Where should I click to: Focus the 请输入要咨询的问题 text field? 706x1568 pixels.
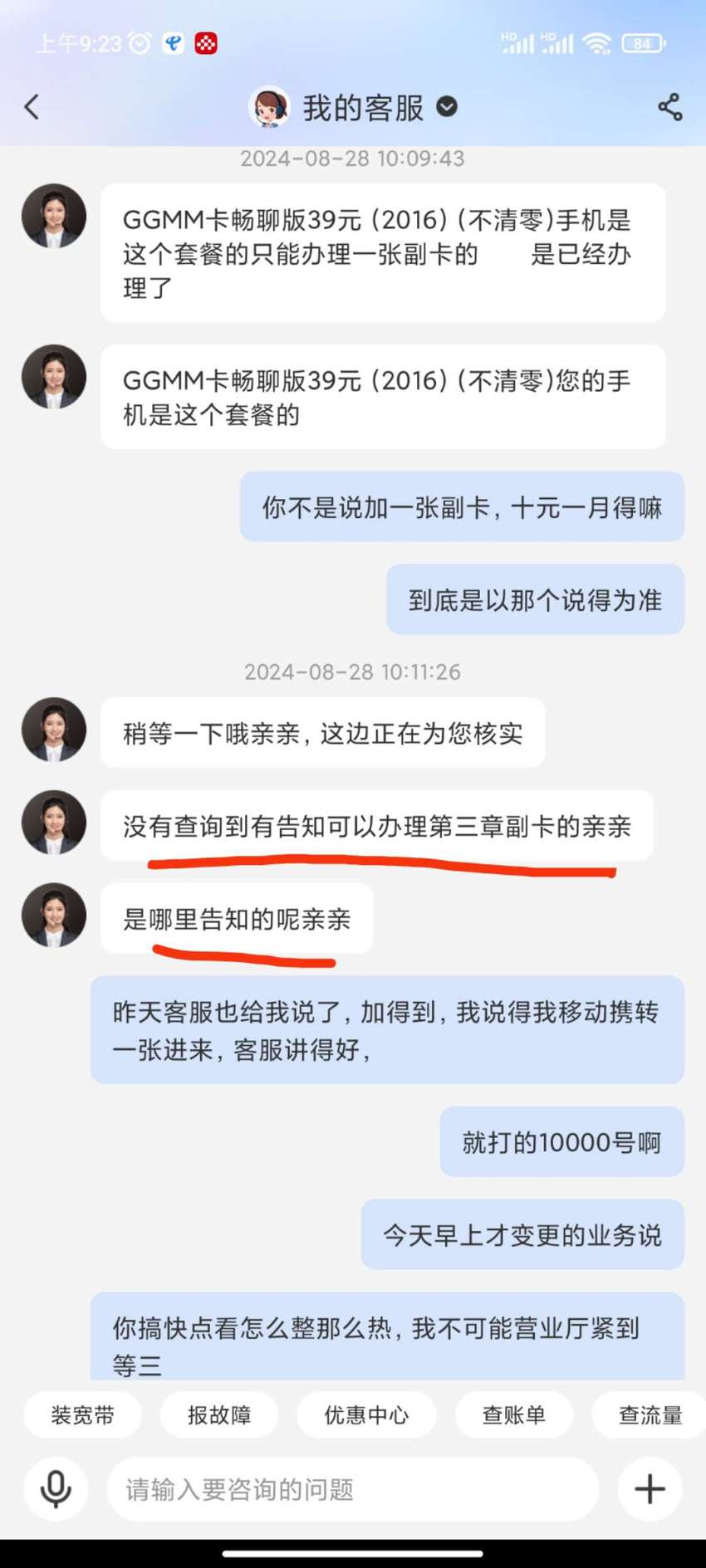point(353,1489)
